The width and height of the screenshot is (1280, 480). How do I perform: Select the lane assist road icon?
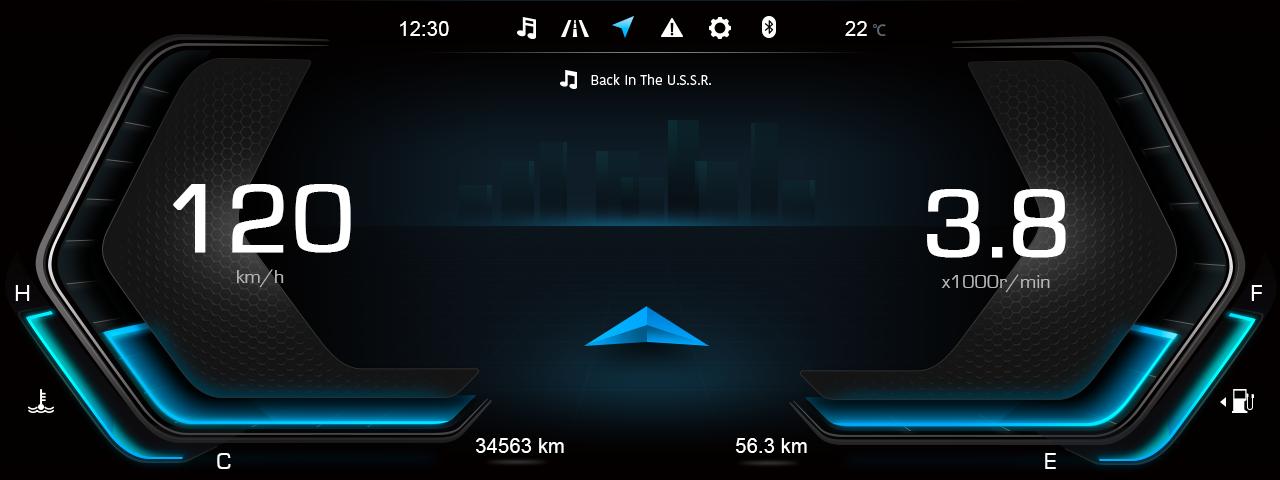click(x=575, y=28)
